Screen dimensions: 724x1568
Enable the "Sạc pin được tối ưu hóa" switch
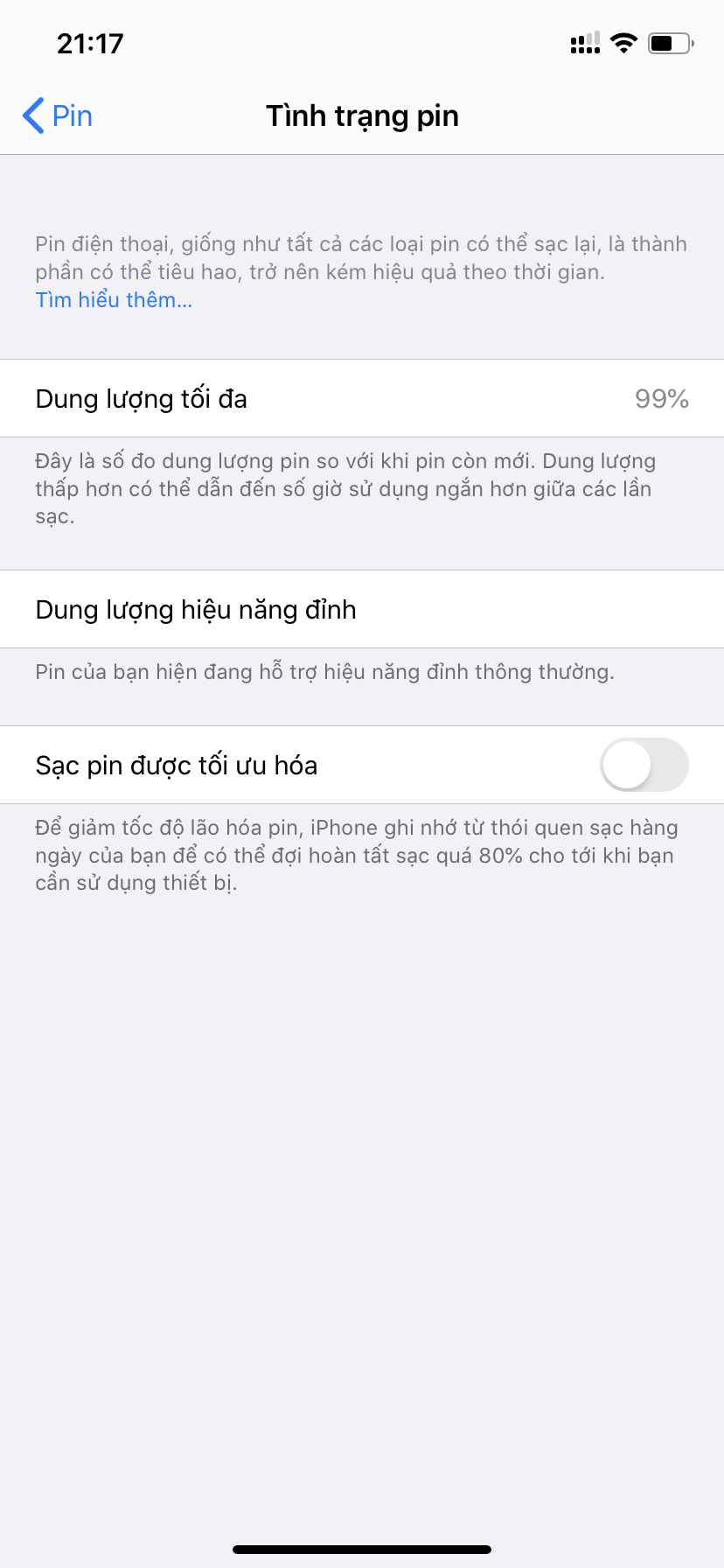coord(644,765)
